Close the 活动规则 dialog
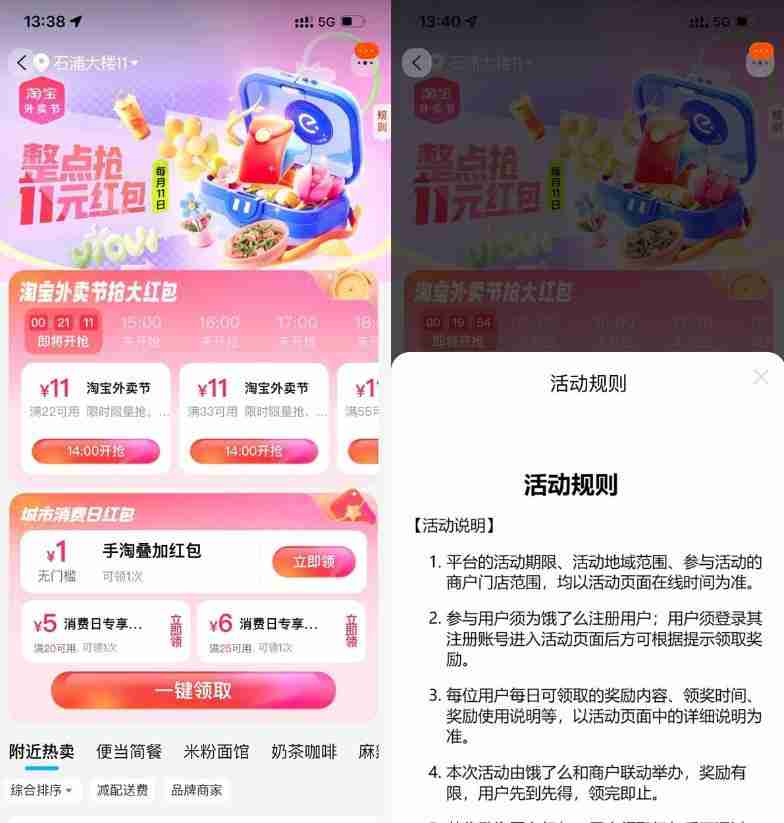This screenshot has height=823, width=784. pyautogui.click(x=760, y=378)
